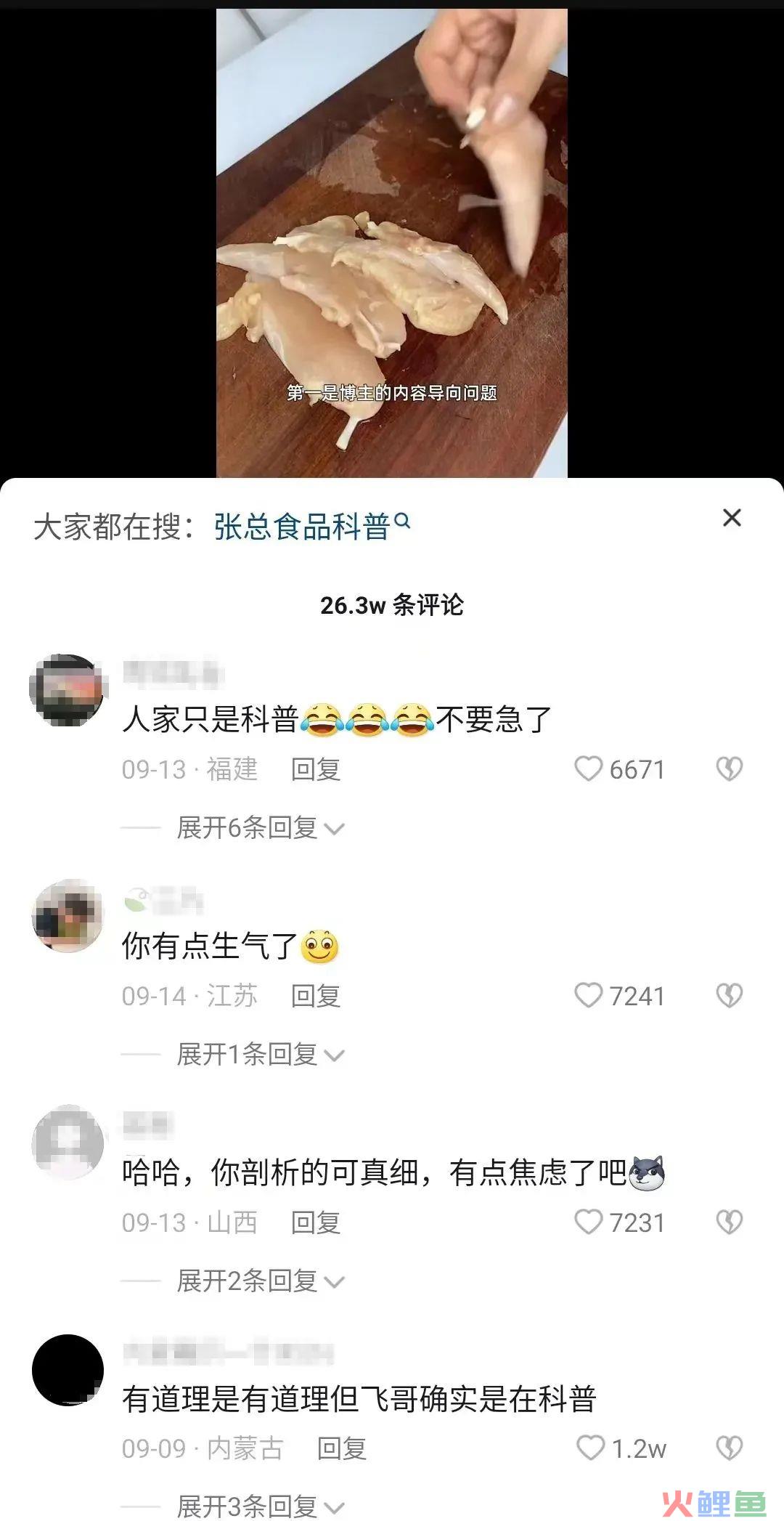Reply to the 内蒙古 comment
This screenshot has width=784, height=1521.
342,1449
